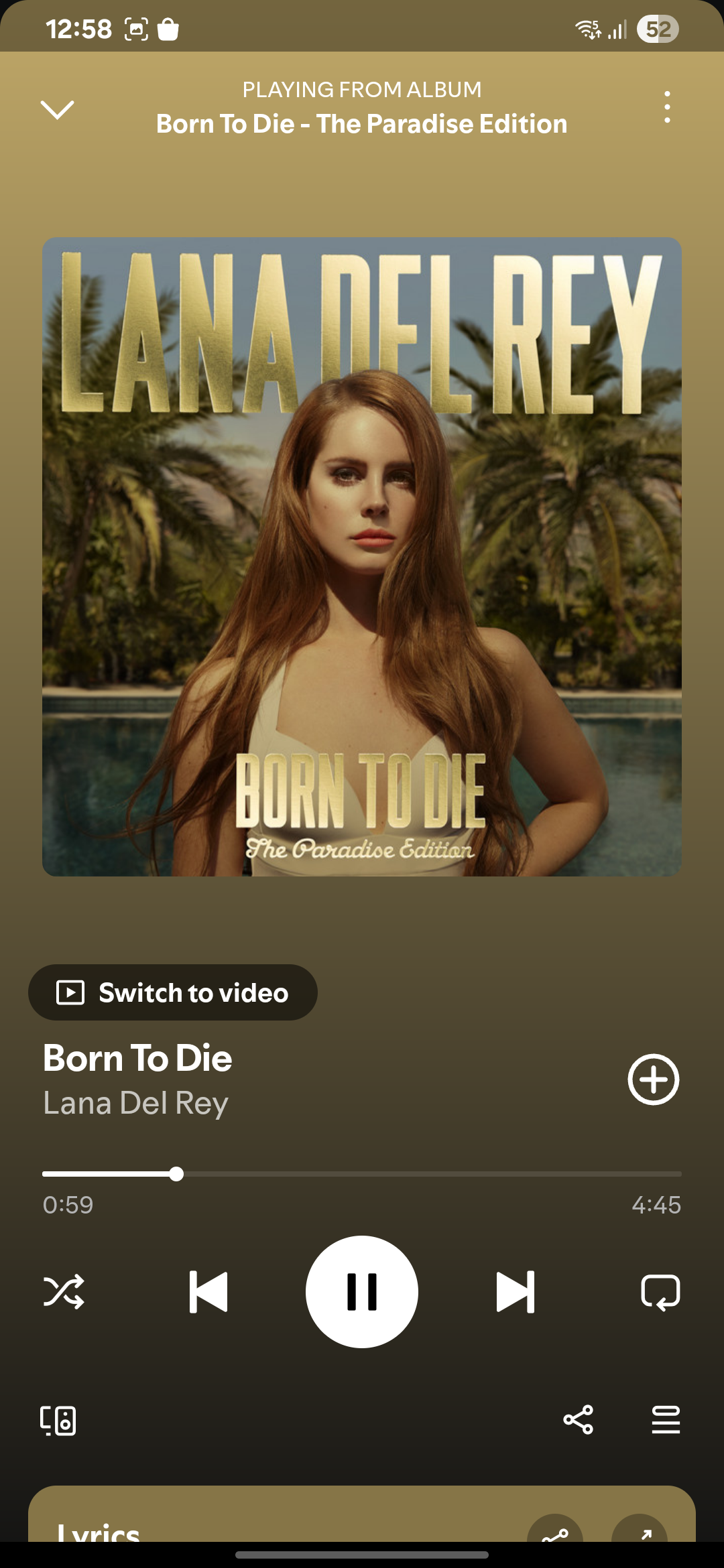Add Born To Die to your library
The height and width of the screenshot is (1568, 724).
pos(653,1080)
